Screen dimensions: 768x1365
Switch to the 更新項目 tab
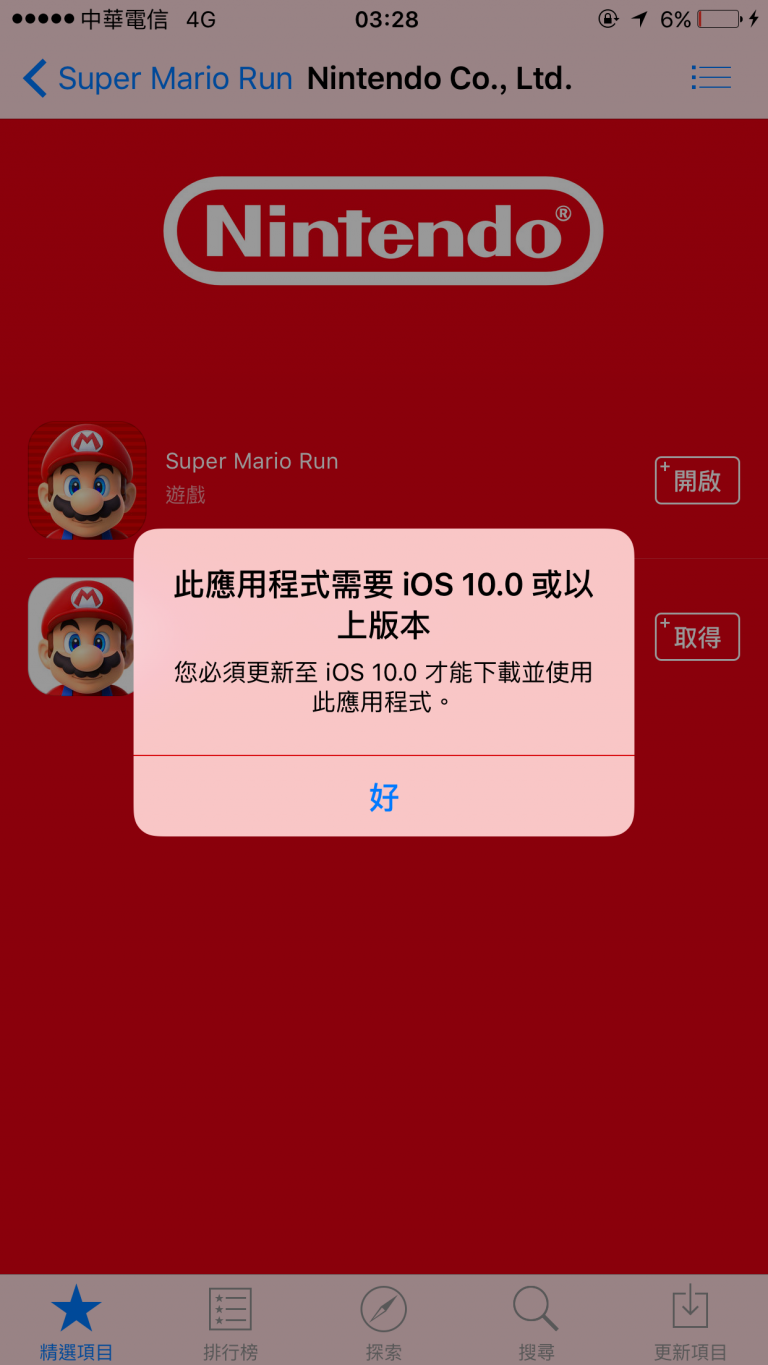tap(690, 1322)
